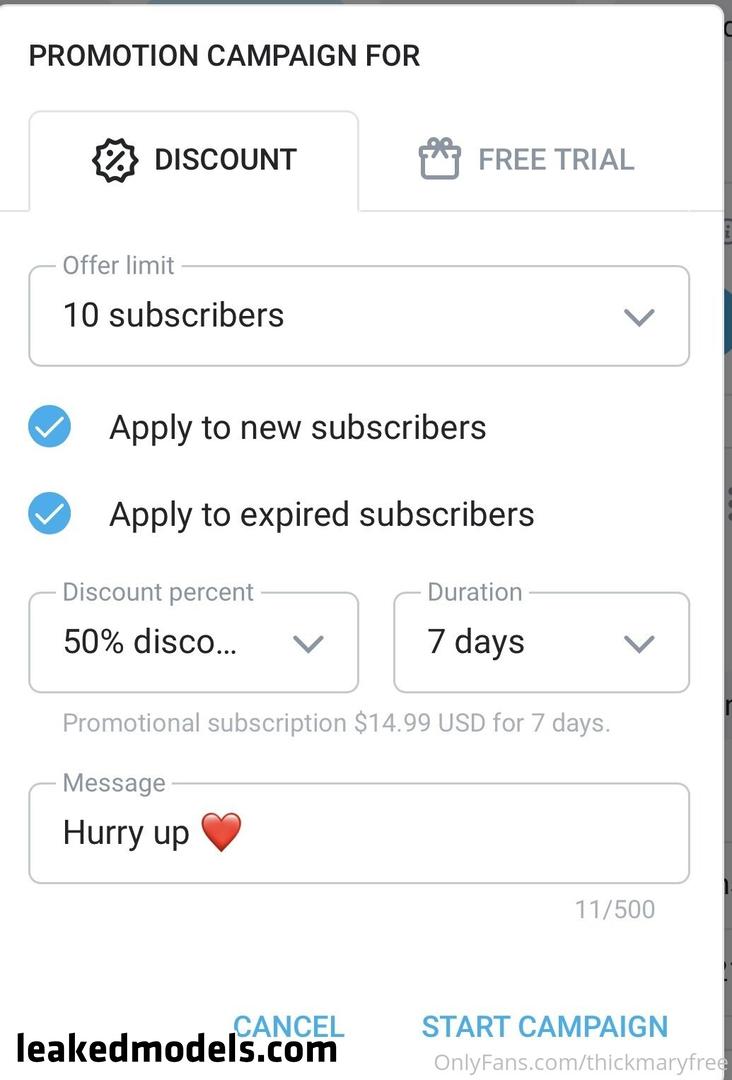
Task: Uncheck Apply to expired subscribers
Action: pyautogui.click(x=49, y=514)
